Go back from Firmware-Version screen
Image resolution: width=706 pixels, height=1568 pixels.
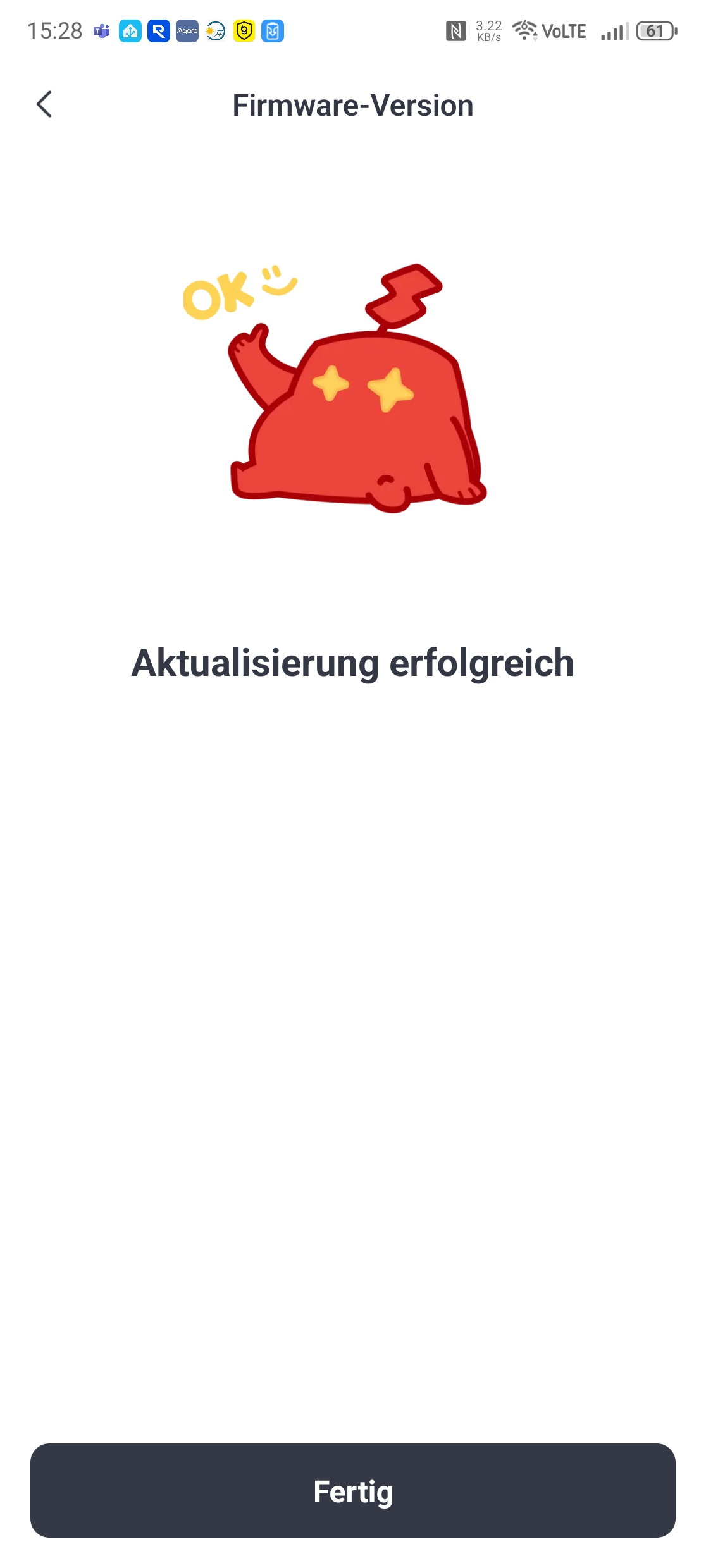tap(44, 105)
